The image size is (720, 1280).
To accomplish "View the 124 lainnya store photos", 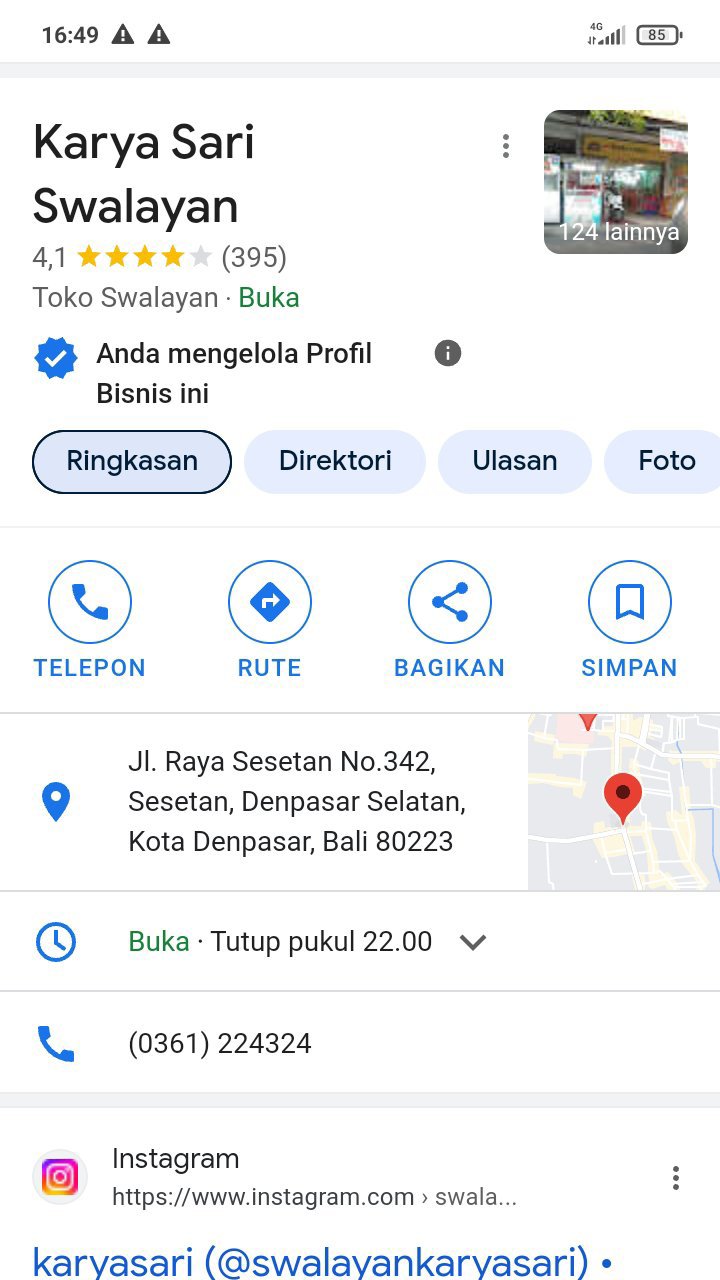I will click(x=616, y=182).
